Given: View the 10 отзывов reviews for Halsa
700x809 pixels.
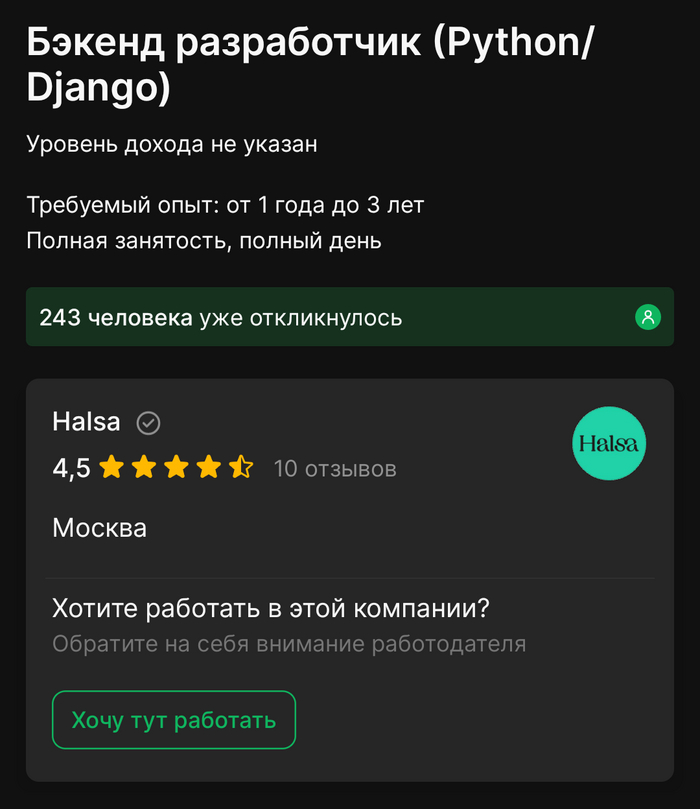Looking at the screenshot, I should (335, 468).
